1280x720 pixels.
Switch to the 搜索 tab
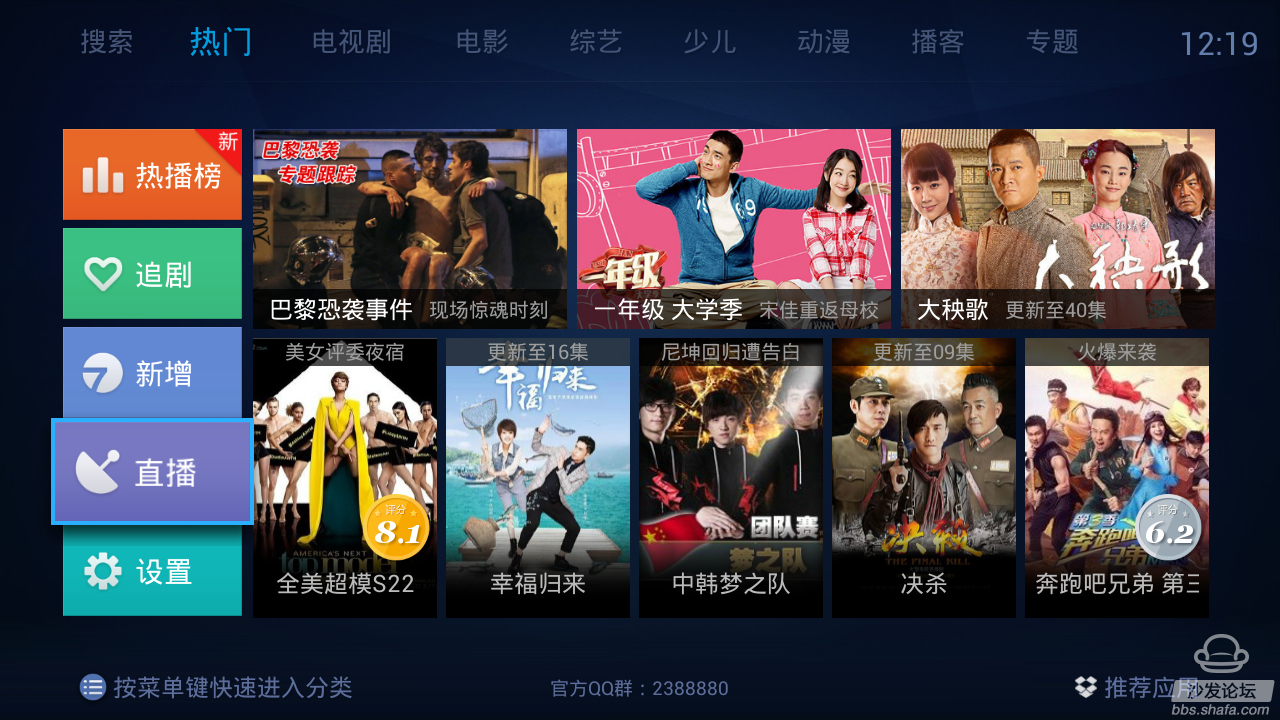107,42
